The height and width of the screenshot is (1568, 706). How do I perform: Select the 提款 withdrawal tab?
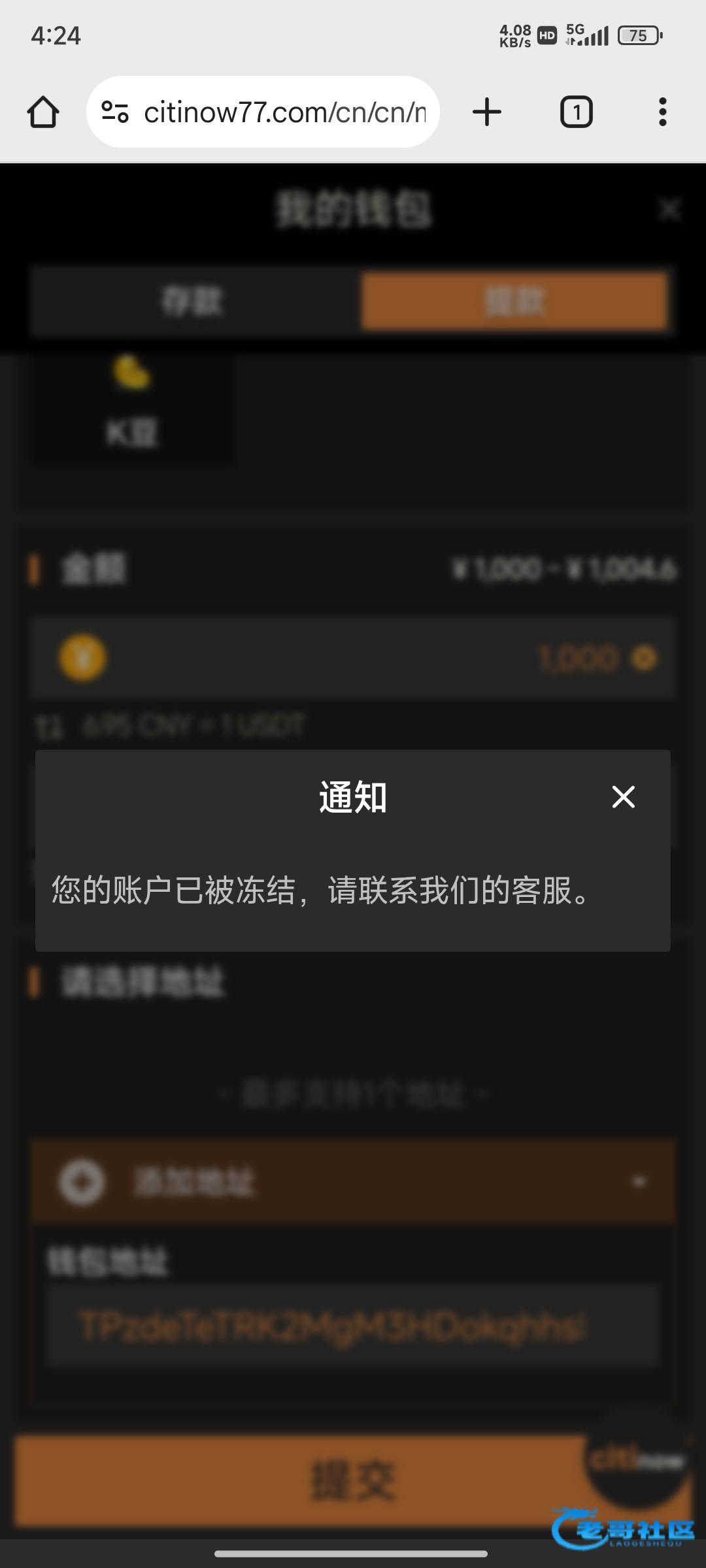(x=514, y=302)
